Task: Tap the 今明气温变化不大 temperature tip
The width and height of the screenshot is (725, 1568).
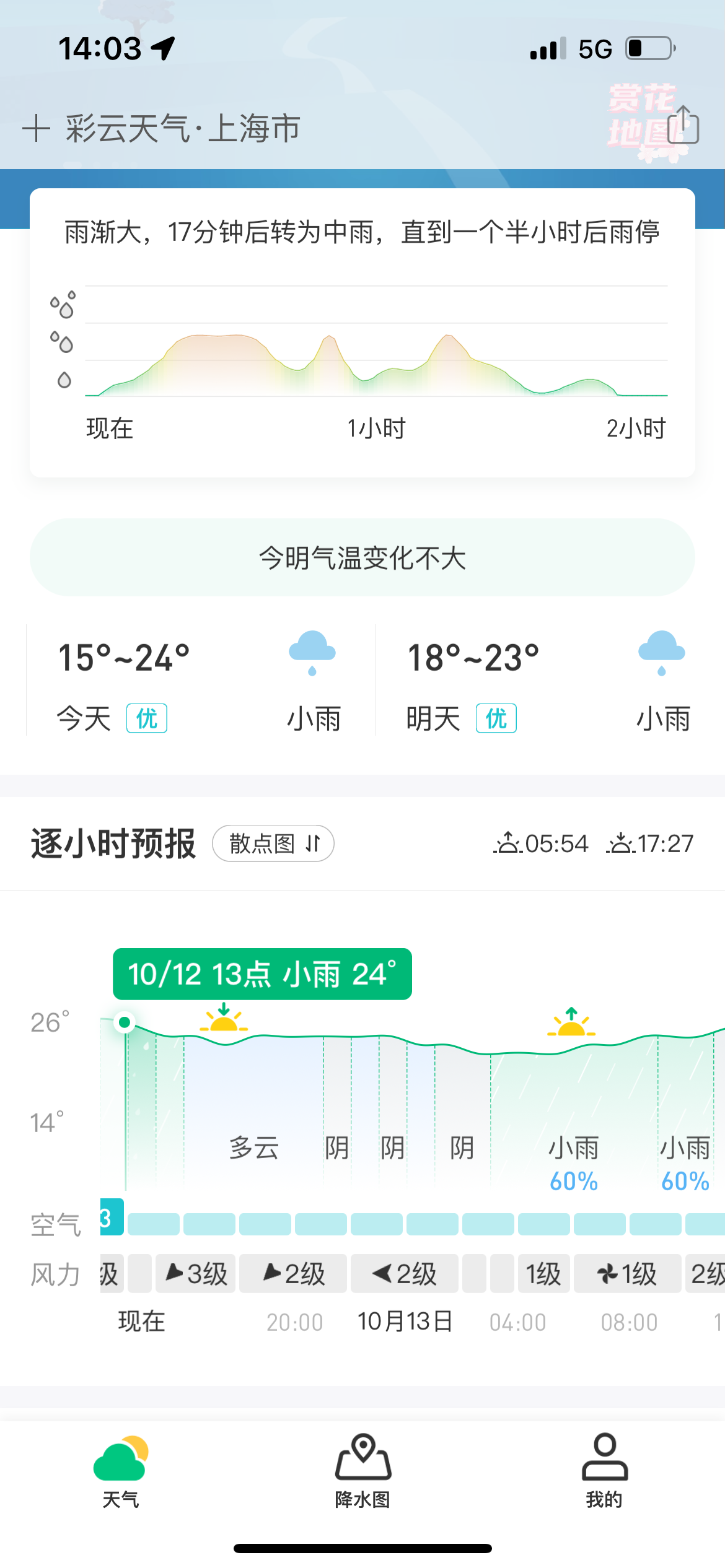Action: (x=362, y=557)
